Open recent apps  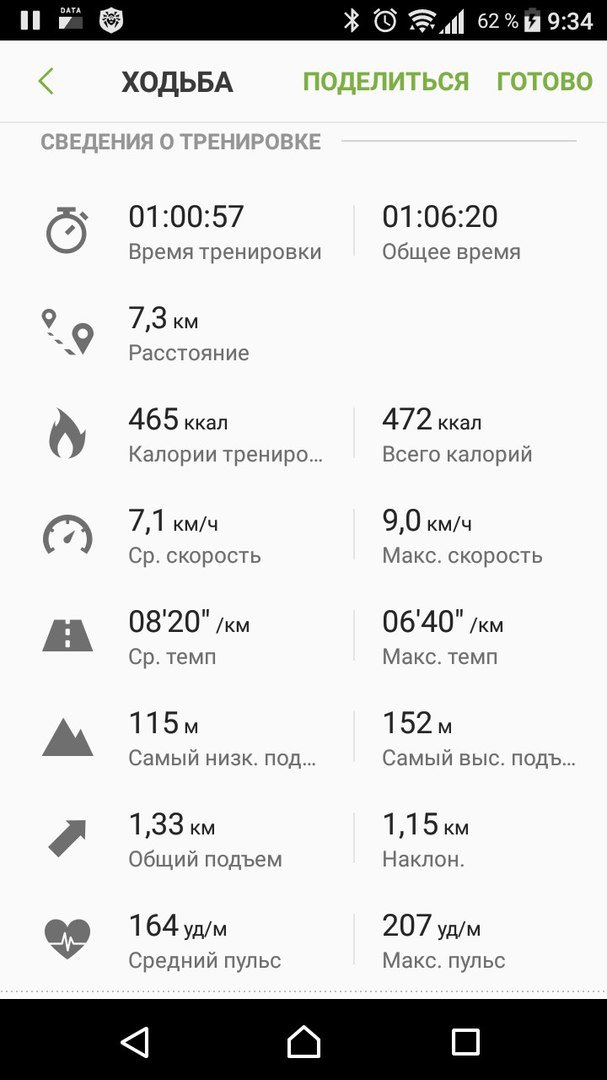[465, 1042]
